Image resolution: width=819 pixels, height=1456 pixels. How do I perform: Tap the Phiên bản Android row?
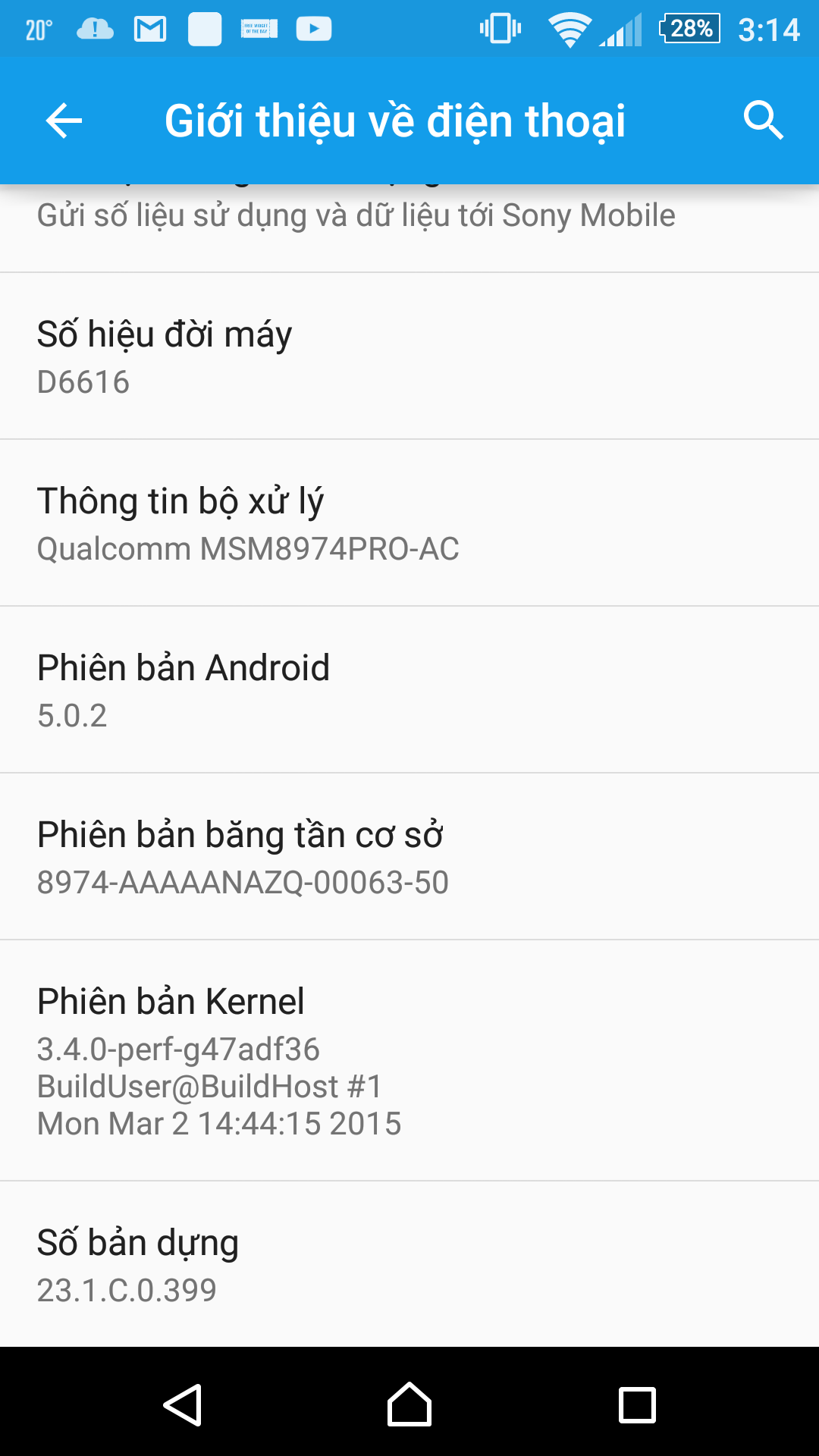(409, 689)
